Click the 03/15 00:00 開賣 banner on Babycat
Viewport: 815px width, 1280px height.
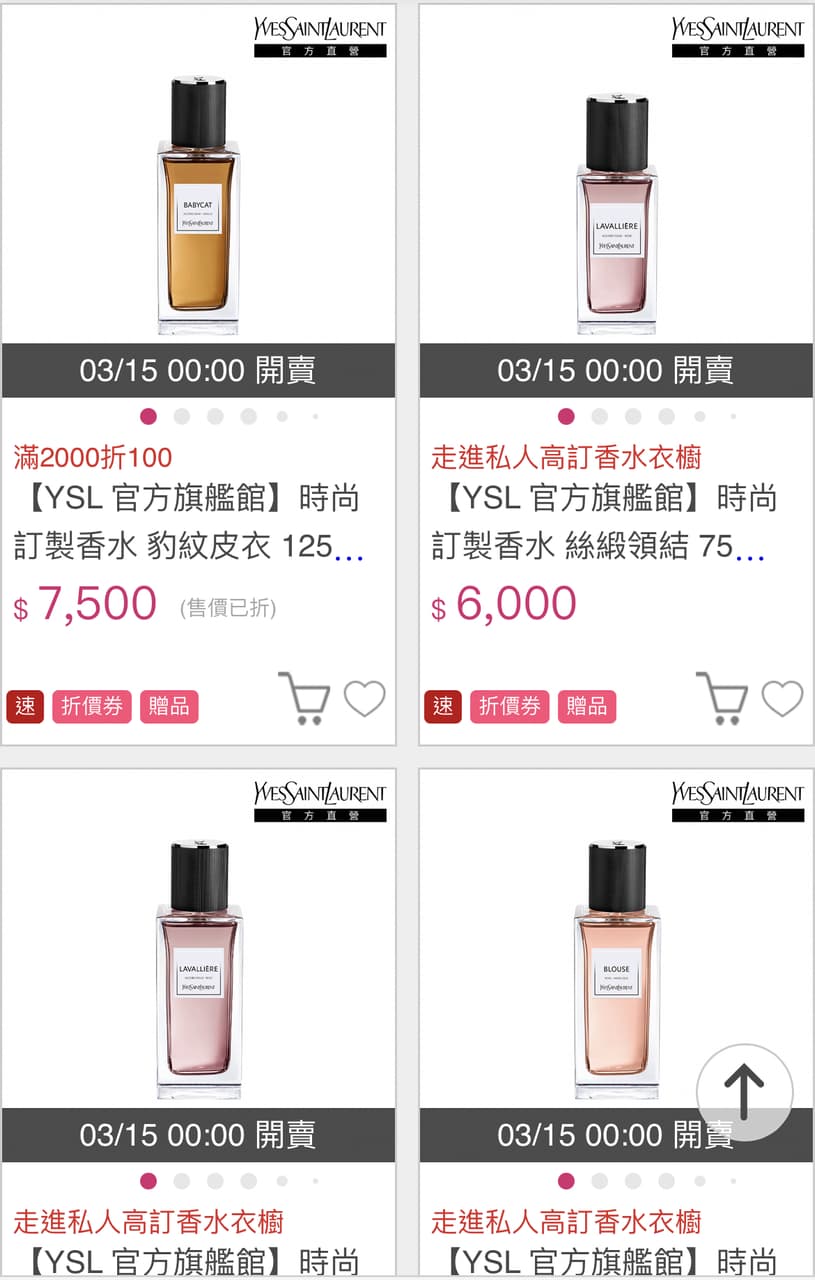pyautogui.click(x=198, y=370)
